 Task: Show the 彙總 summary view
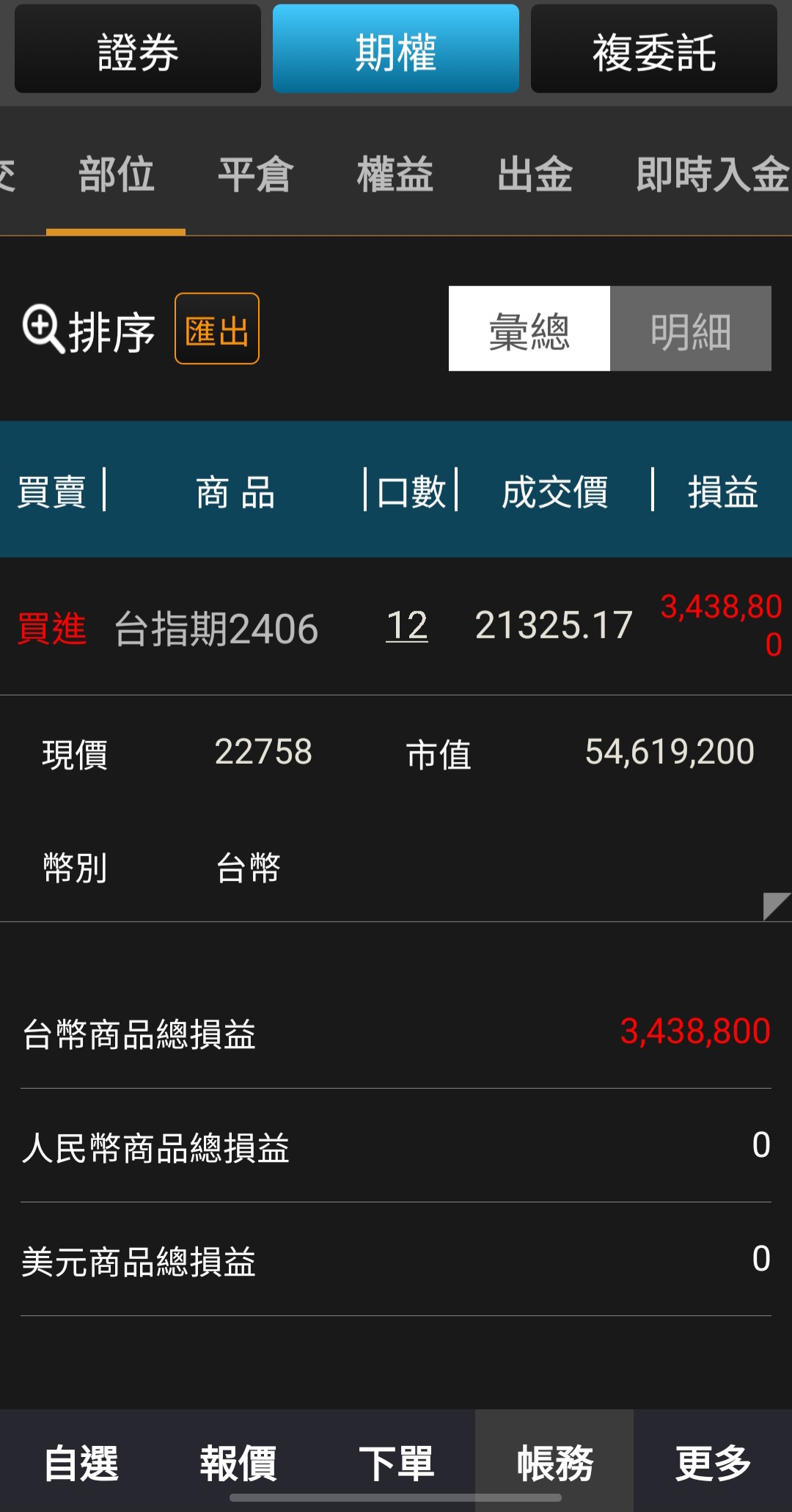click(529, 329)
